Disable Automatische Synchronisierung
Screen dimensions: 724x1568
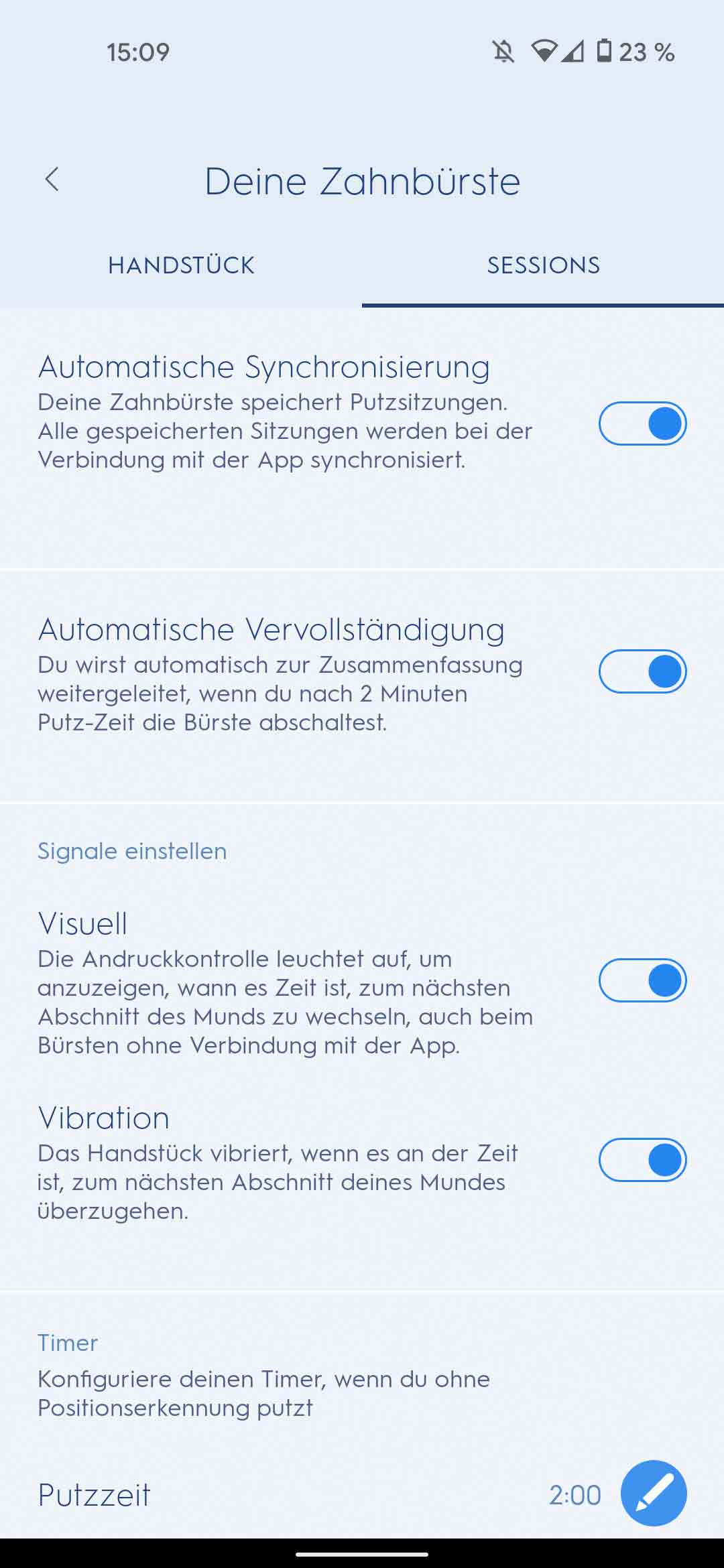click(x=642, y=423)
